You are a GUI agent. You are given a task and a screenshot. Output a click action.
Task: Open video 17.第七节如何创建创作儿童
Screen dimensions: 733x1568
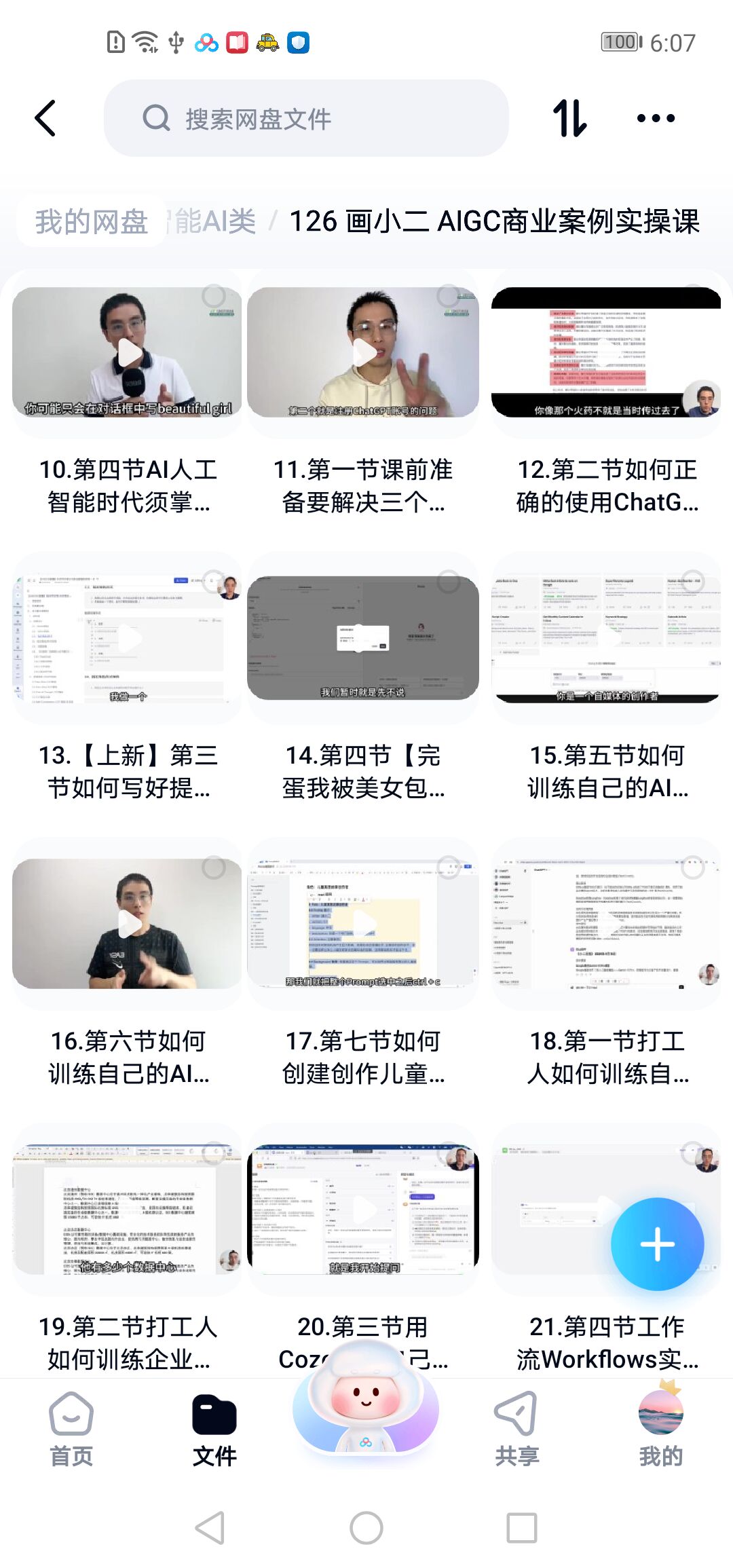[363, 924]
